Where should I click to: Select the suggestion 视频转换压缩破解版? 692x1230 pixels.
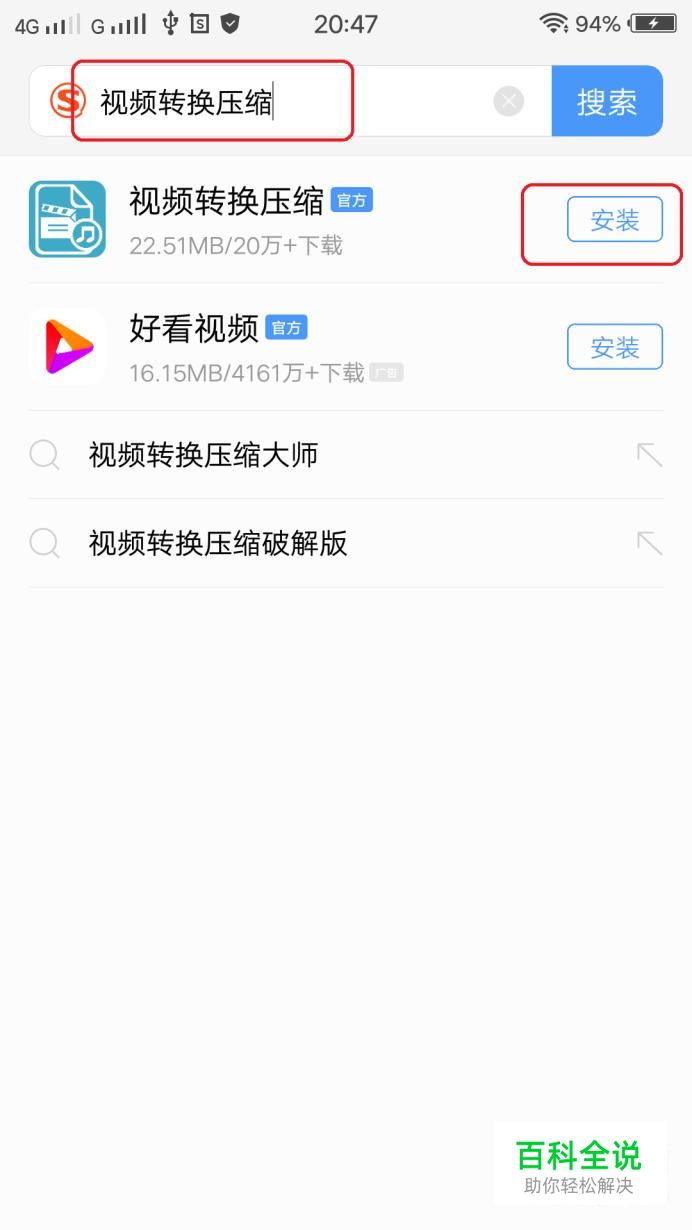click(x=218, y=543)
